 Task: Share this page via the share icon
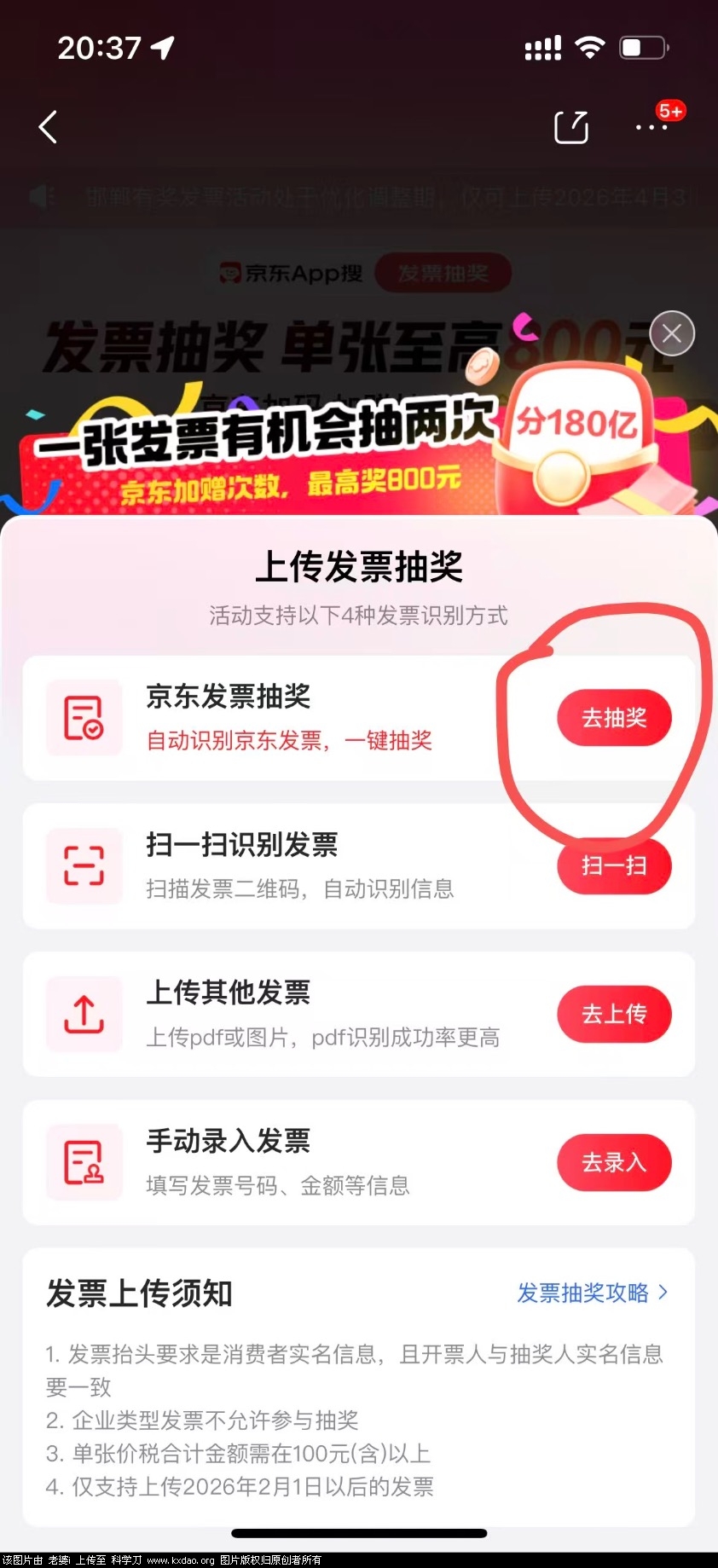[571, 128]
